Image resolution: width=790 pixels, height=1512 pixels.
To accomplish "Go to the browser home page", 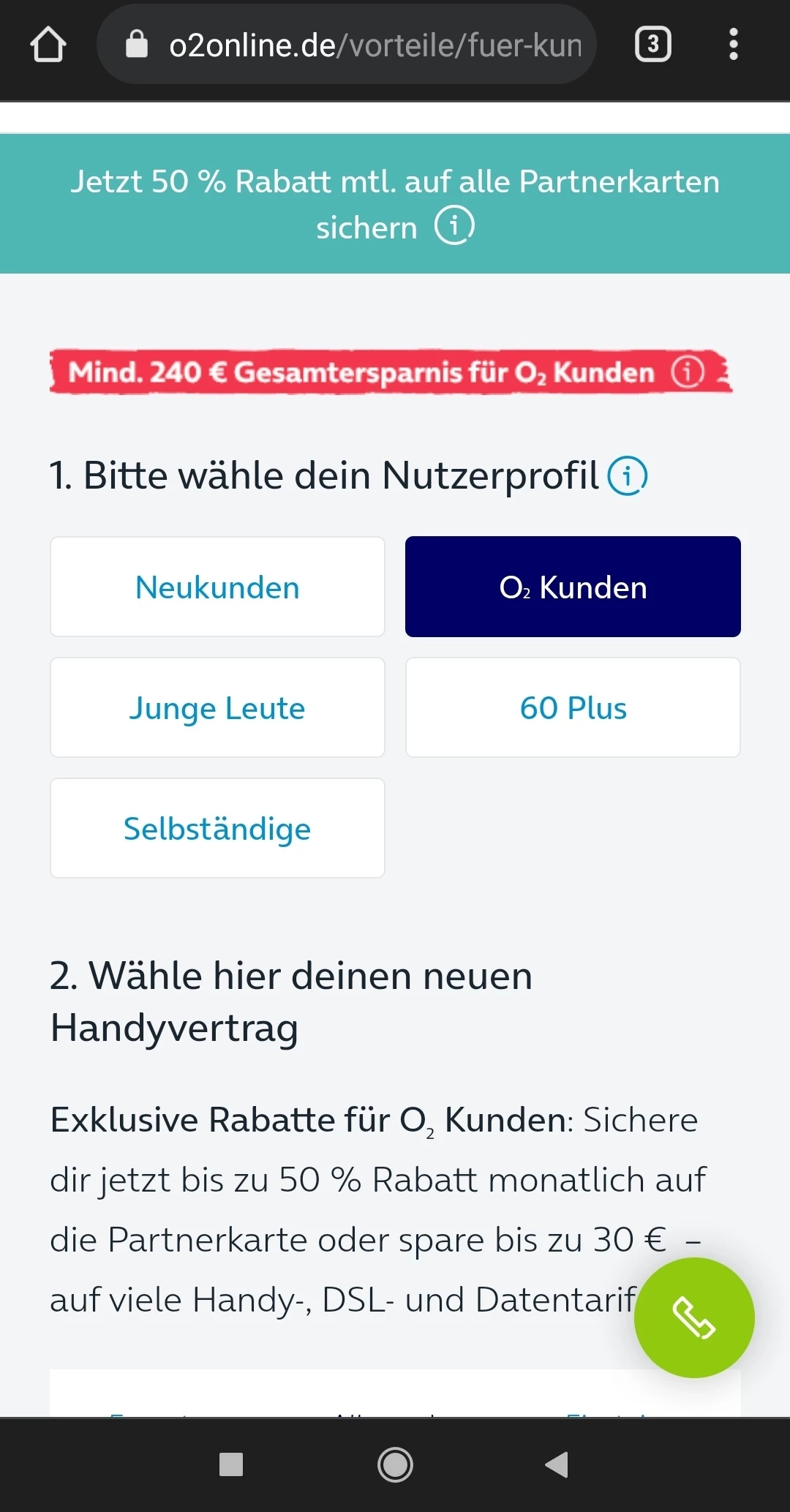I will 48,45.
